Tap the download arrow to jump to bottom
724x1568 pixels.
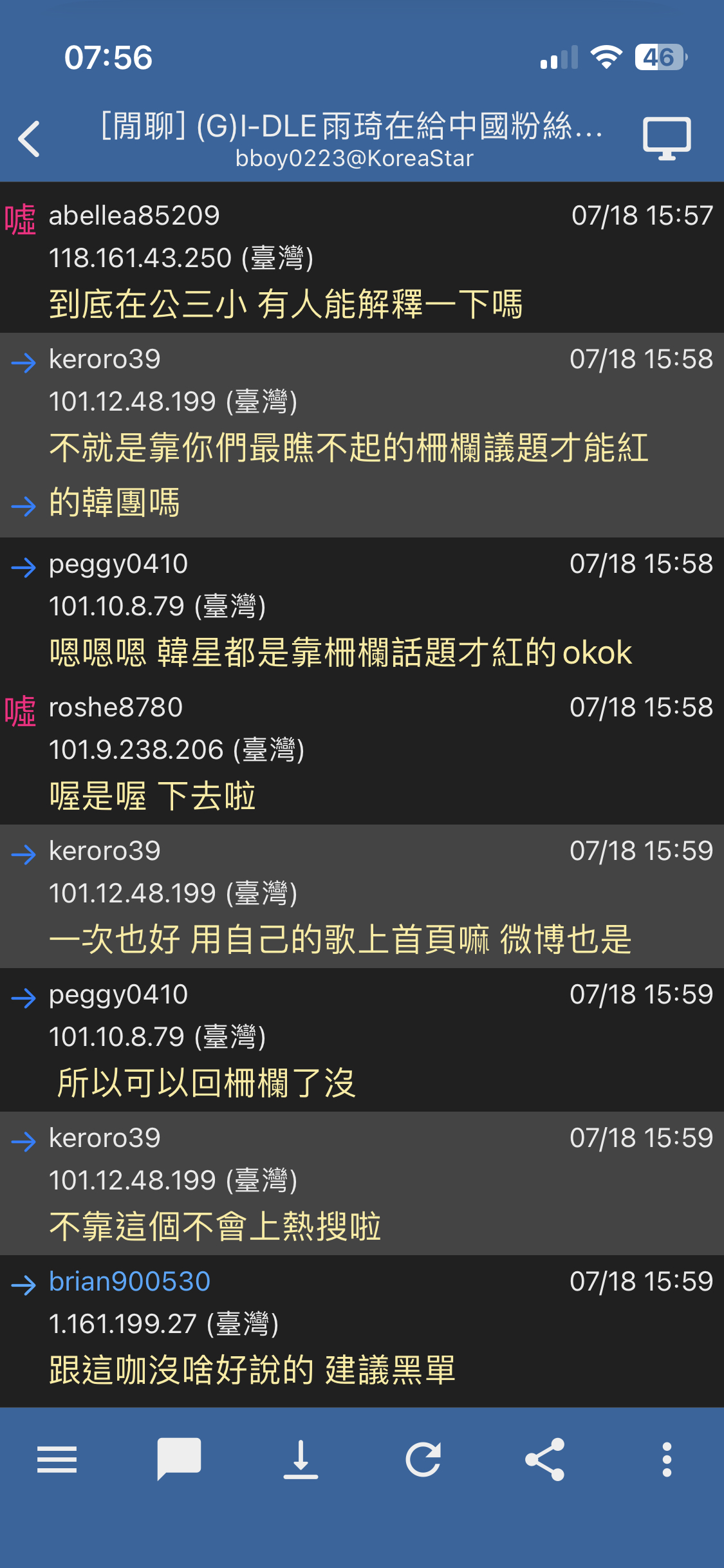[301, 1459]
